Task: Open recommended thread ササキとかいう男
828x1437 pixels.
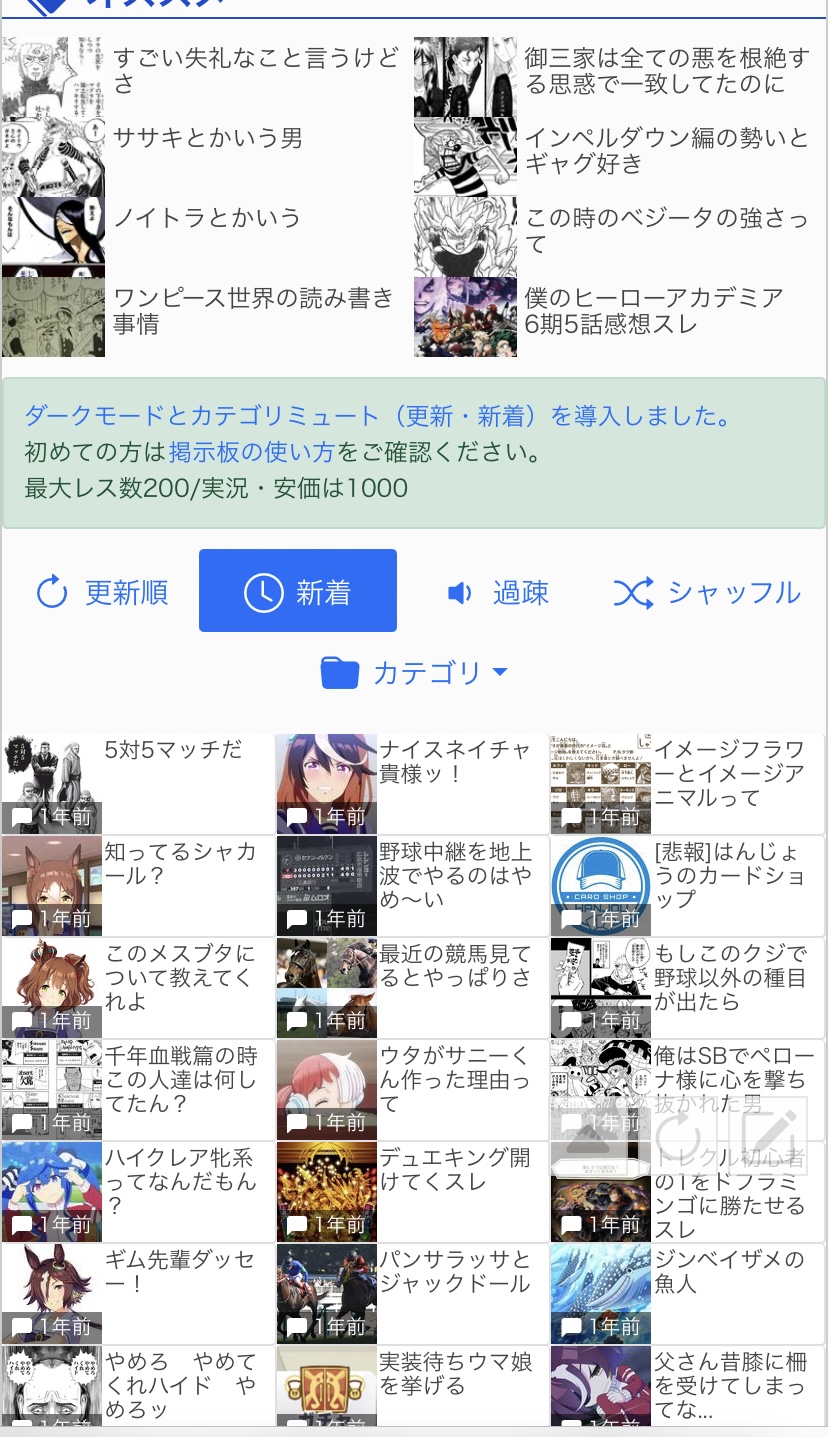Action: pos(207,138)
